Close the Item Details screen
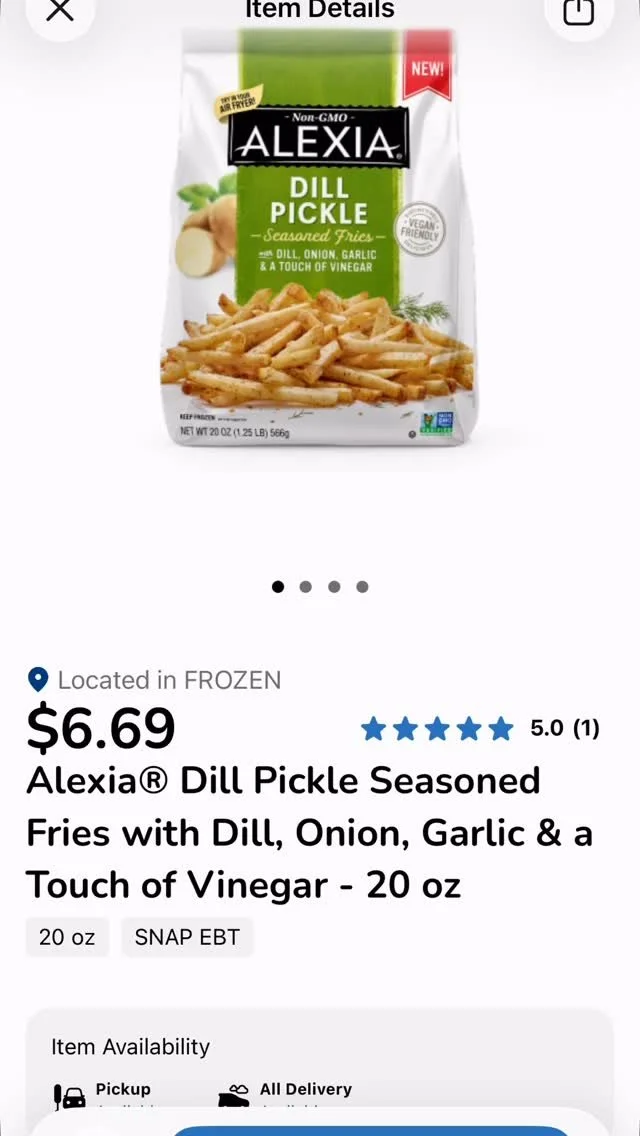The image size is (640, 1136). point(60,11)
